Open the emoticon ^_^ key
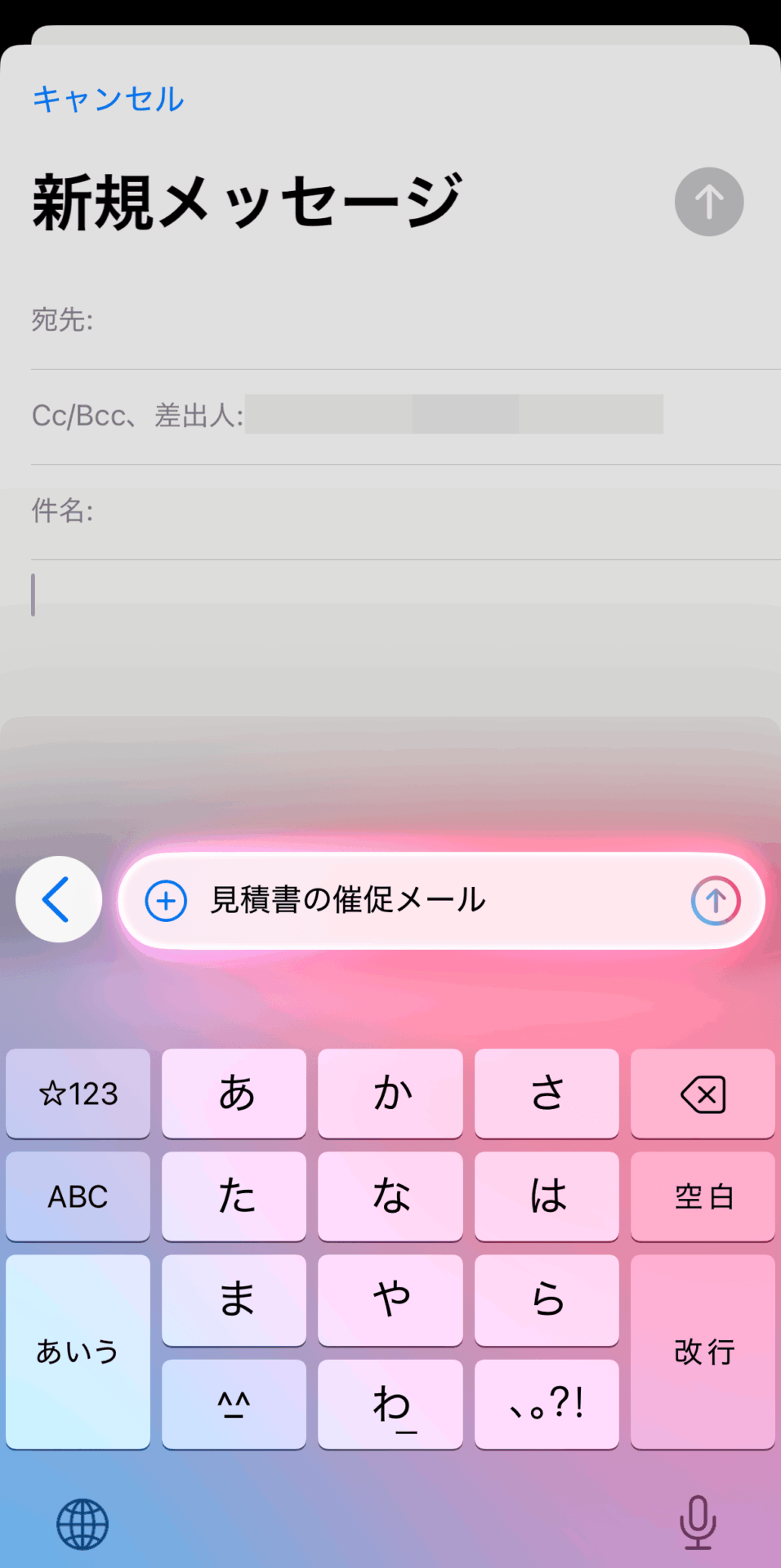Image resolution: width=781 pixels, height=1568 pixels. 234,1404
